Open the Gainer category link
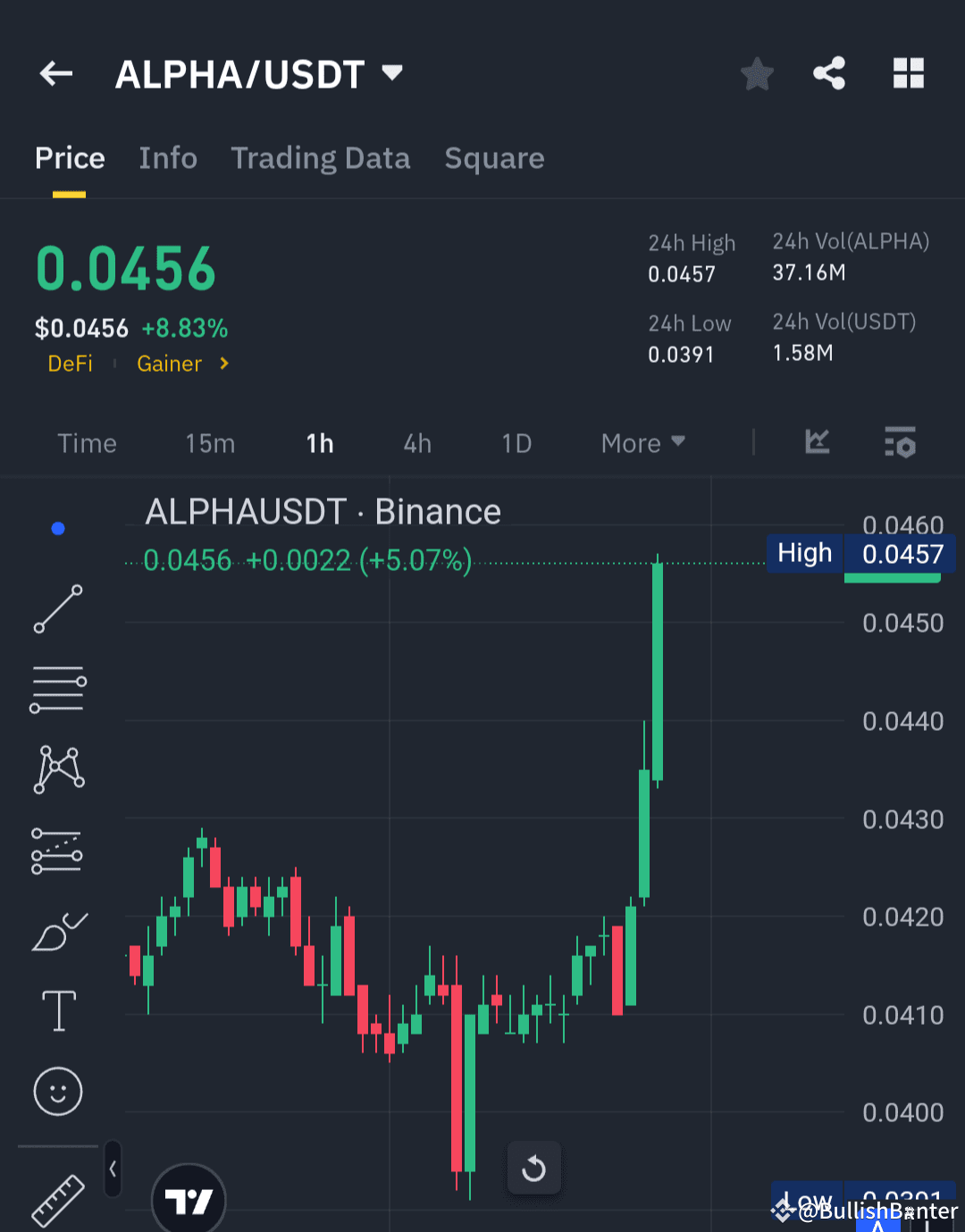Image resolution: width=965 pixels, height=1232 pixels. pyautogui.click(x=170, y=364)
